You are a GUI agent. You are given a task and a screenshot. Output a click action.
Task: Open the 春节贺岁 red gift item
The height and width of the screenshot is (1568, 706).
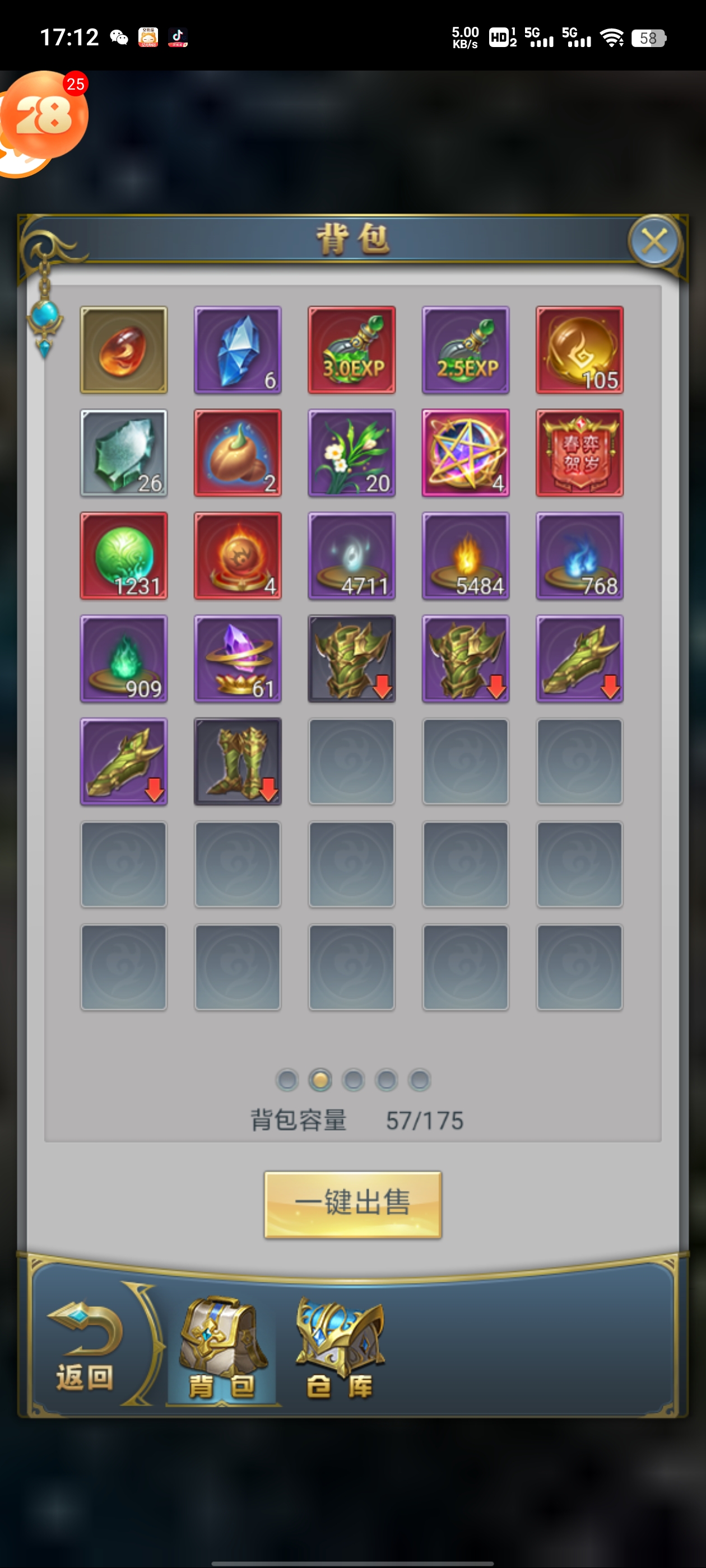pos(579,453)
